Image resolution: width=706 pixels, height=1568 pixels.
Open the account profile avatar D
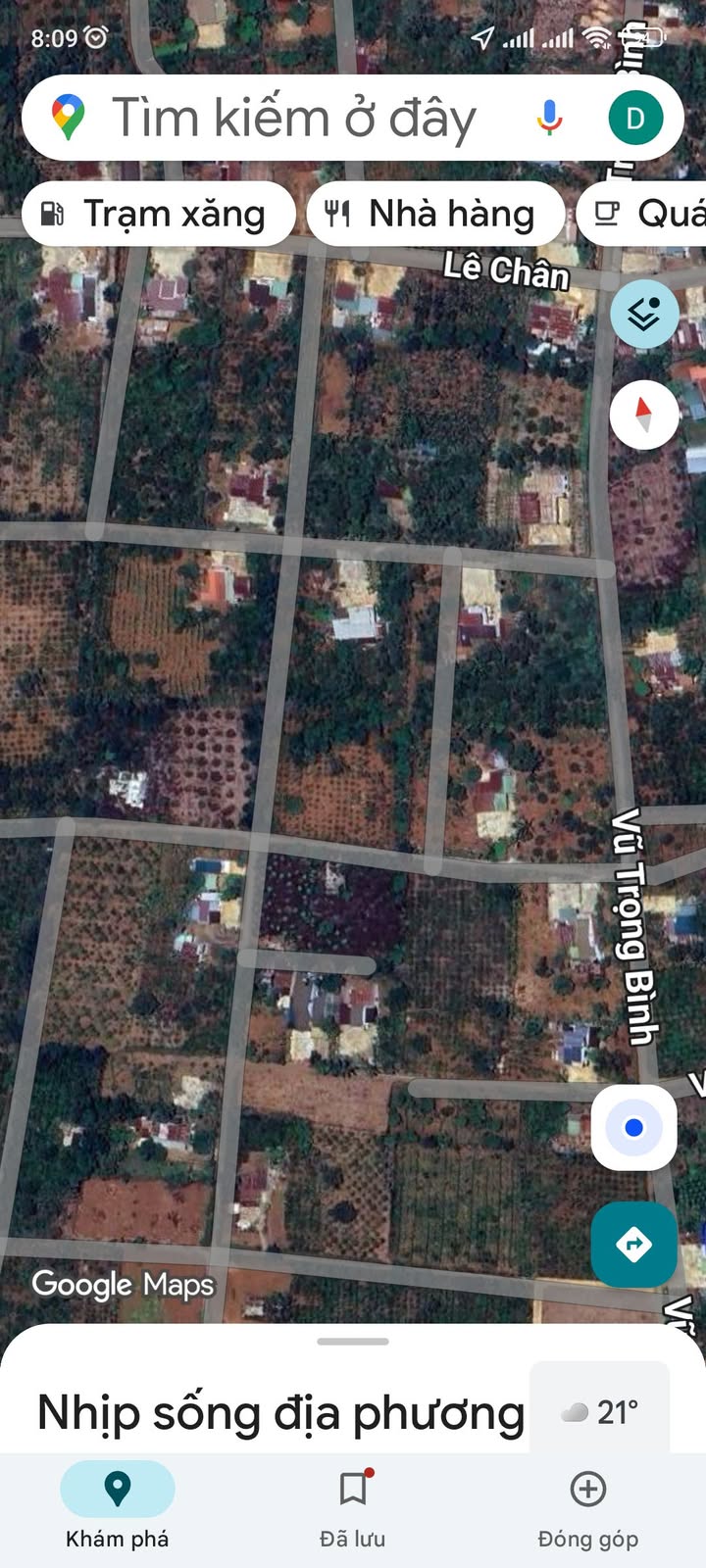tap(635, 119)
